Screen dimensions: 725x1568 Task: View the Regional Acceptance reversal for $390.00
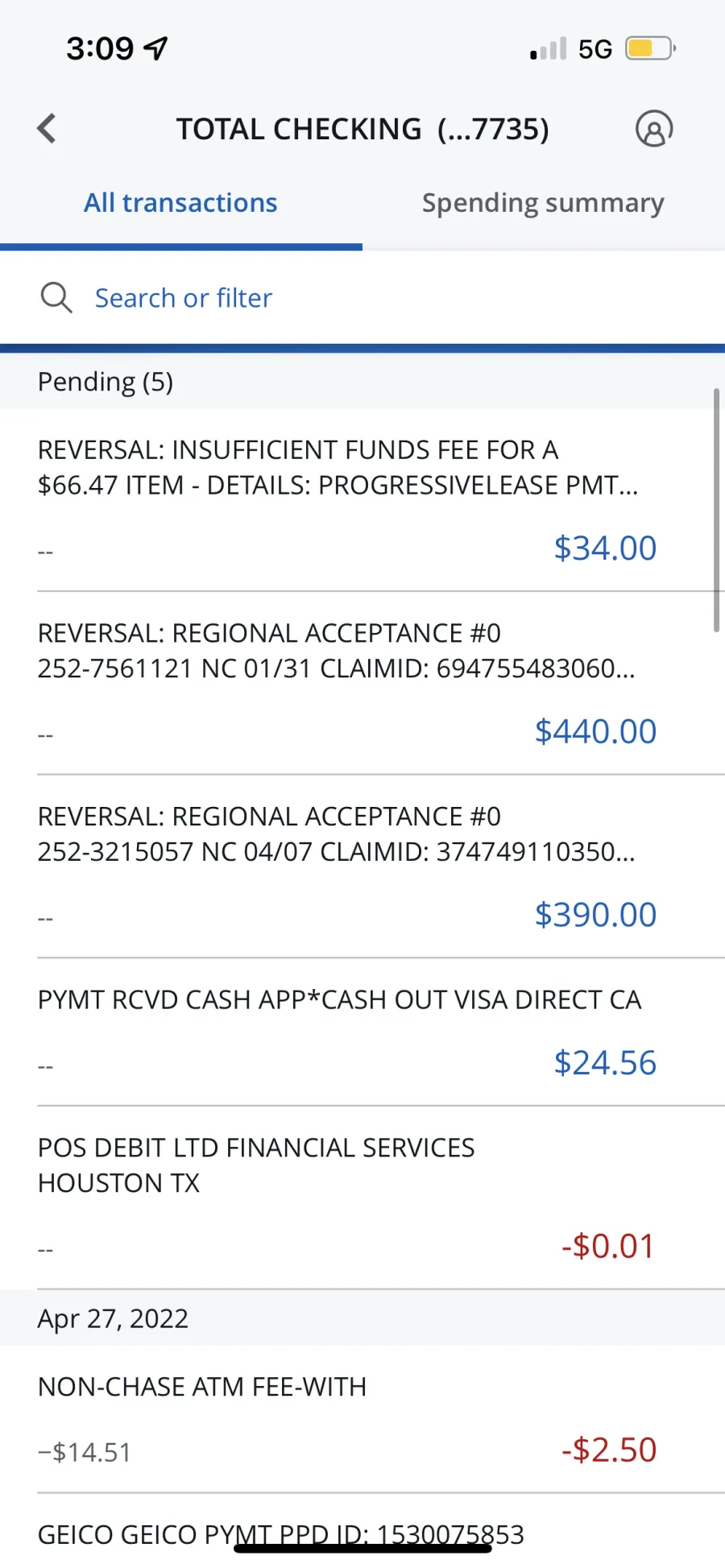coord(362,867)
